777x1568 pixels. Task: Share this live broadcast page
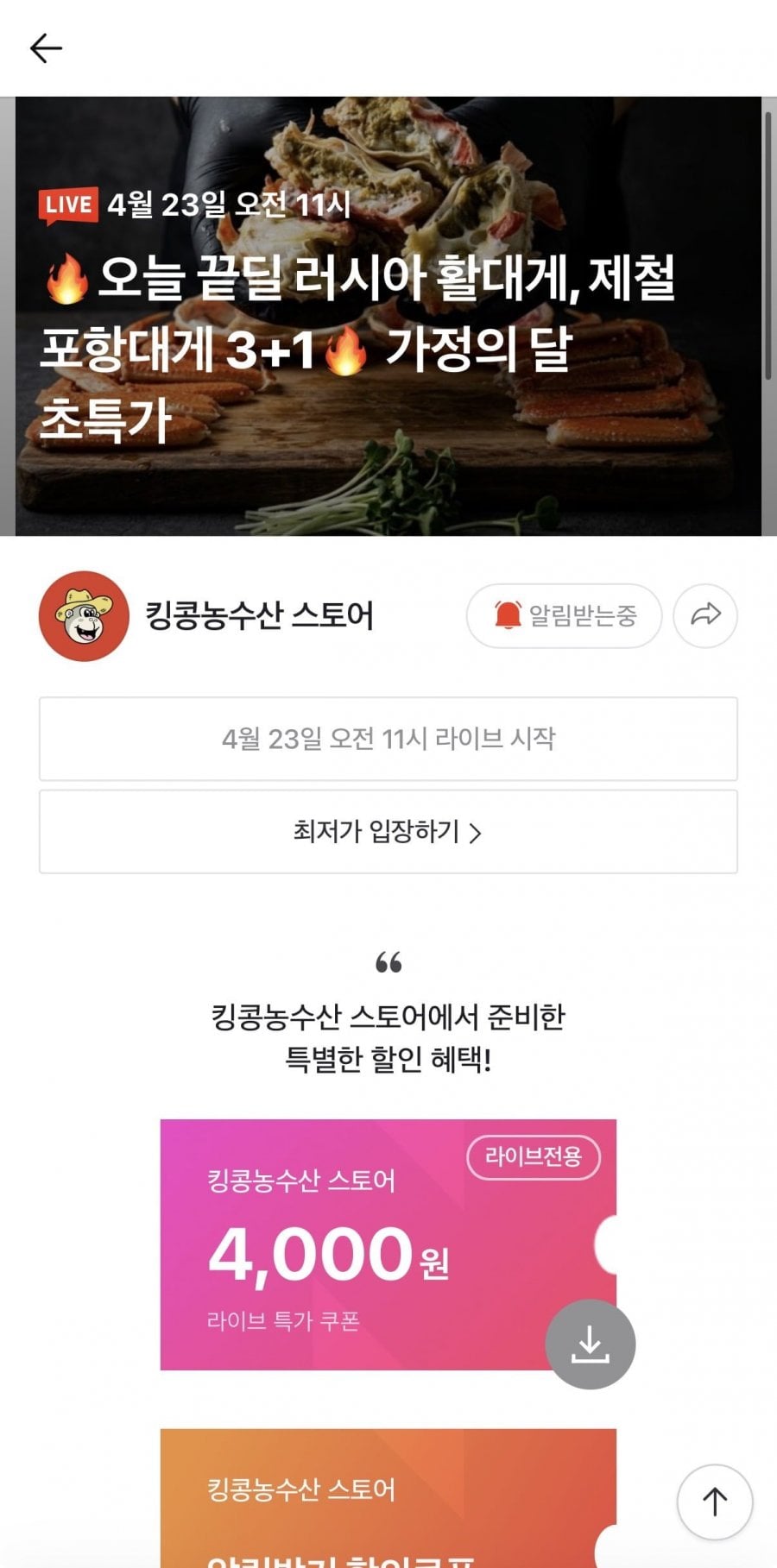[705, 616]
